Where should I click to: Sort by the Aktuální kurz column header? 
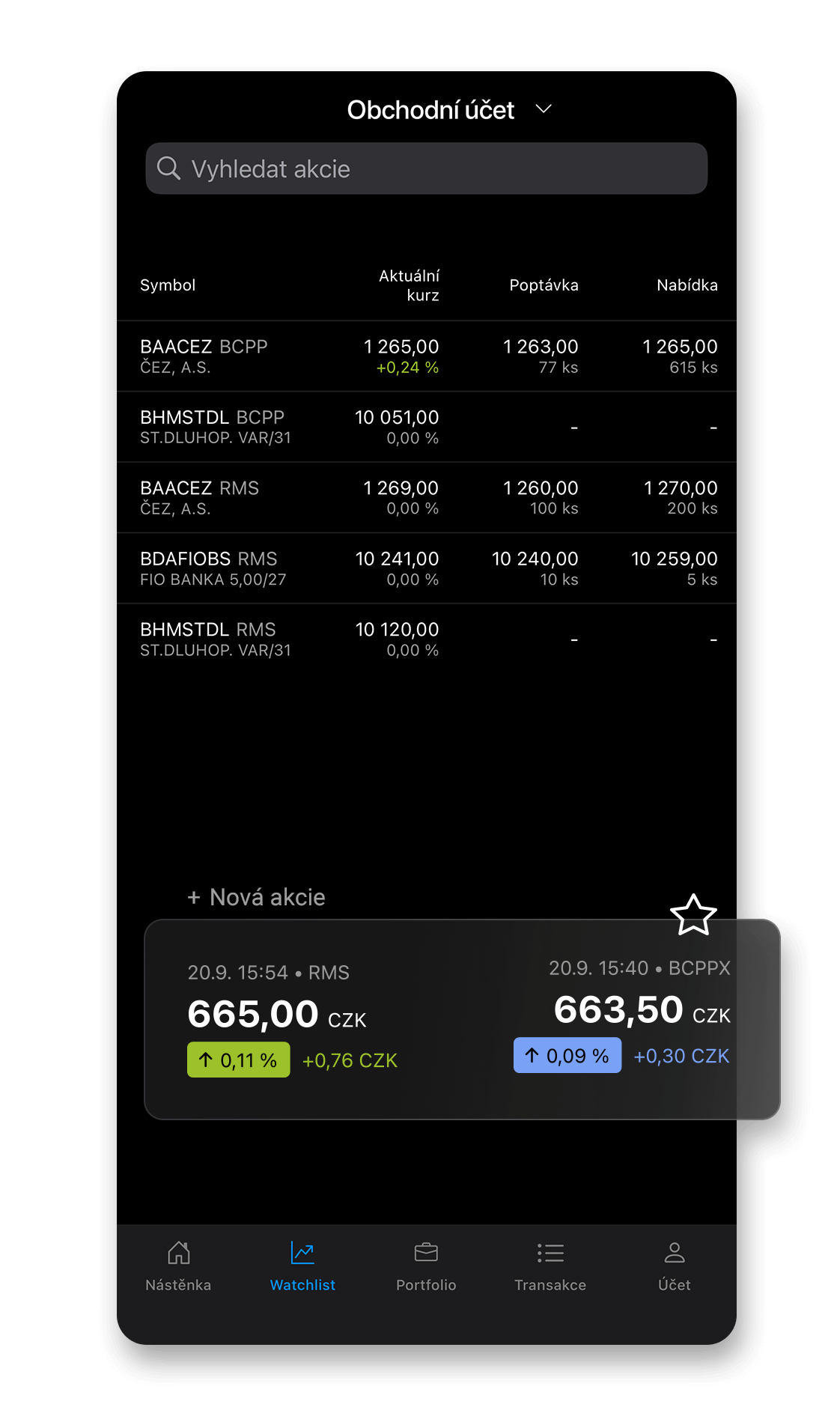[409, 285]
